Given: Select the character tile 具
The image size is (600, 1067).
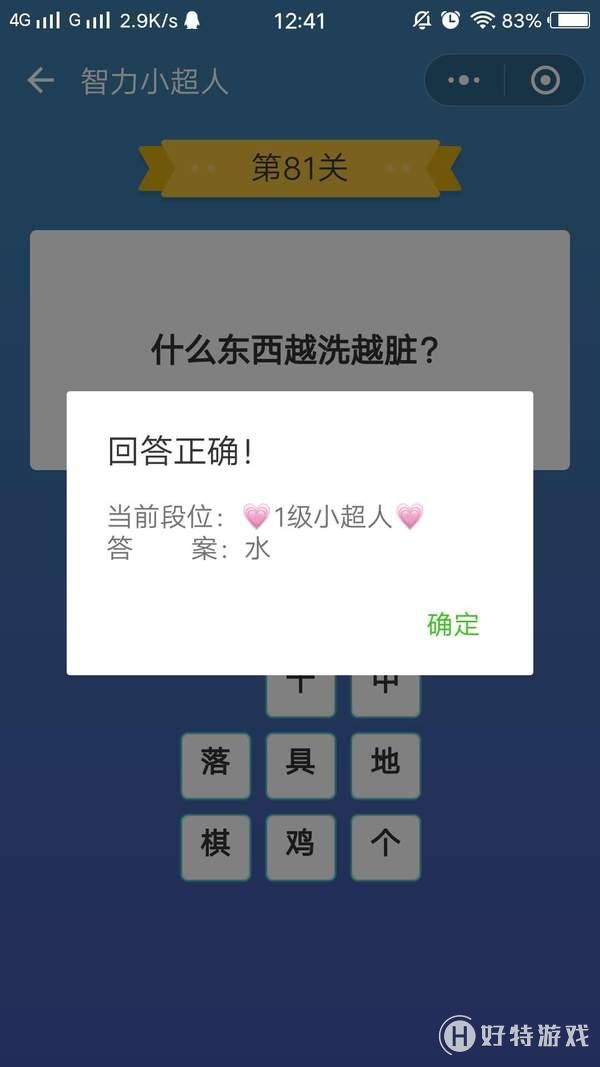Looking at the screenshot, I should point(300,765).
